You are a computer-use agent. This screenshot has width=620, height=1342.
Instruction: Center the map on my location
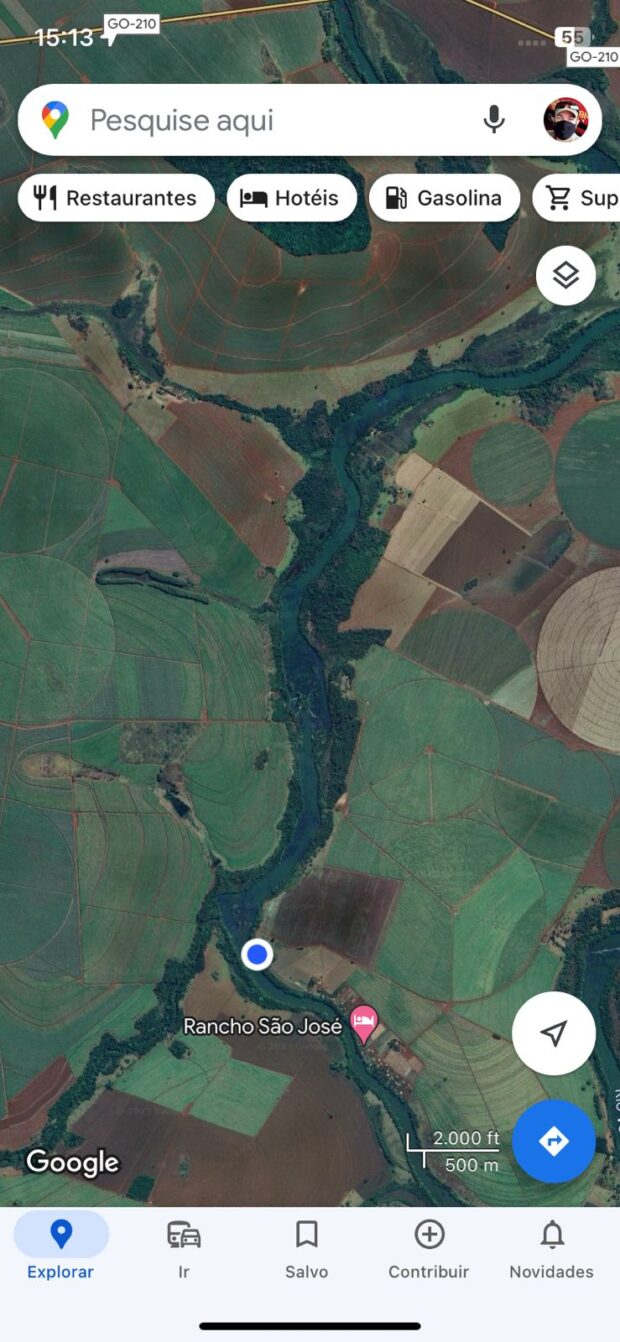click(x=553, y=1033)
